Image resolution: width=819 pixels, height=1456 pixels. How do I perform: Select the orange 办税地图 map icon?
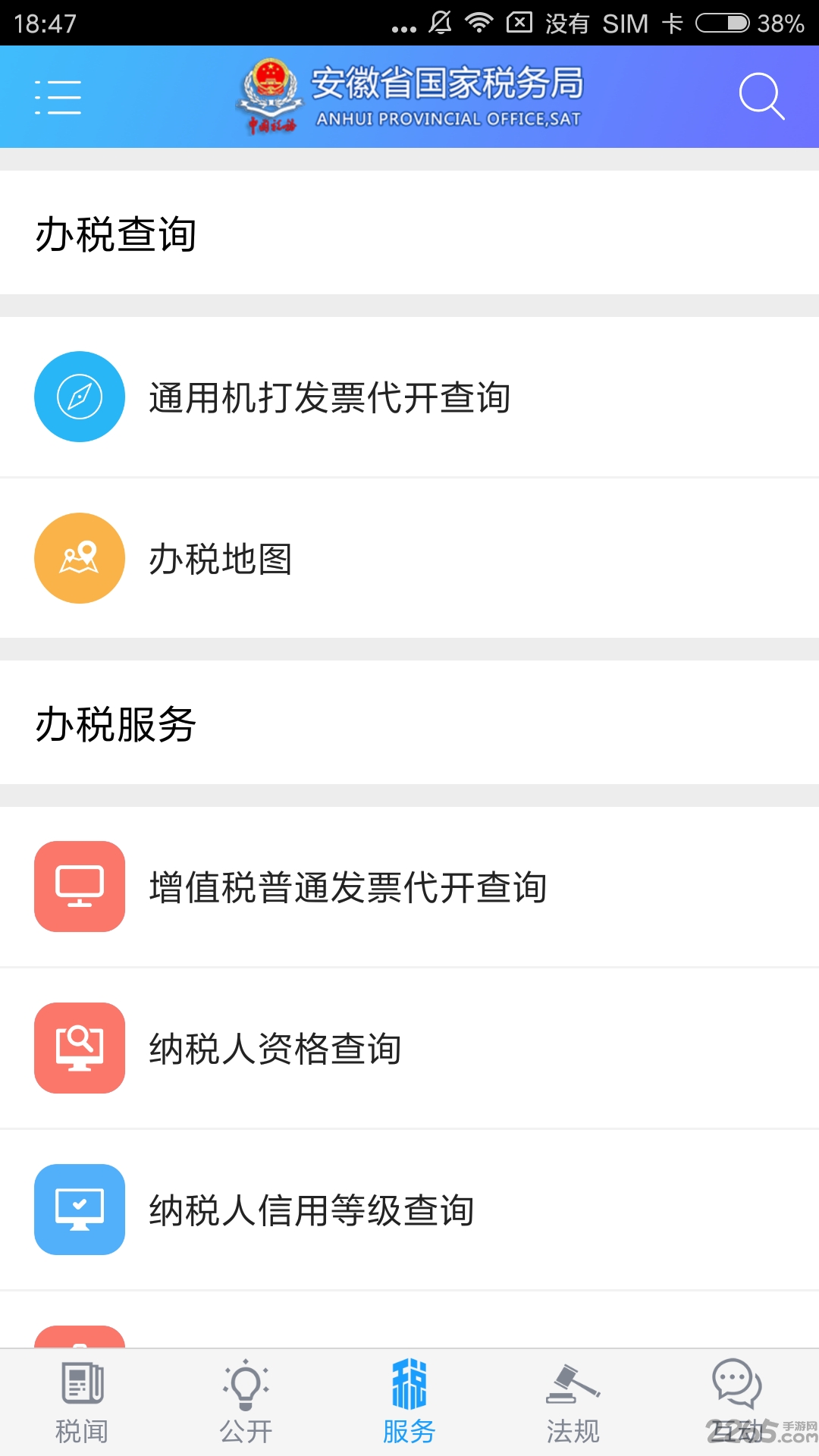pyautogui.click(x=79, y=557)
